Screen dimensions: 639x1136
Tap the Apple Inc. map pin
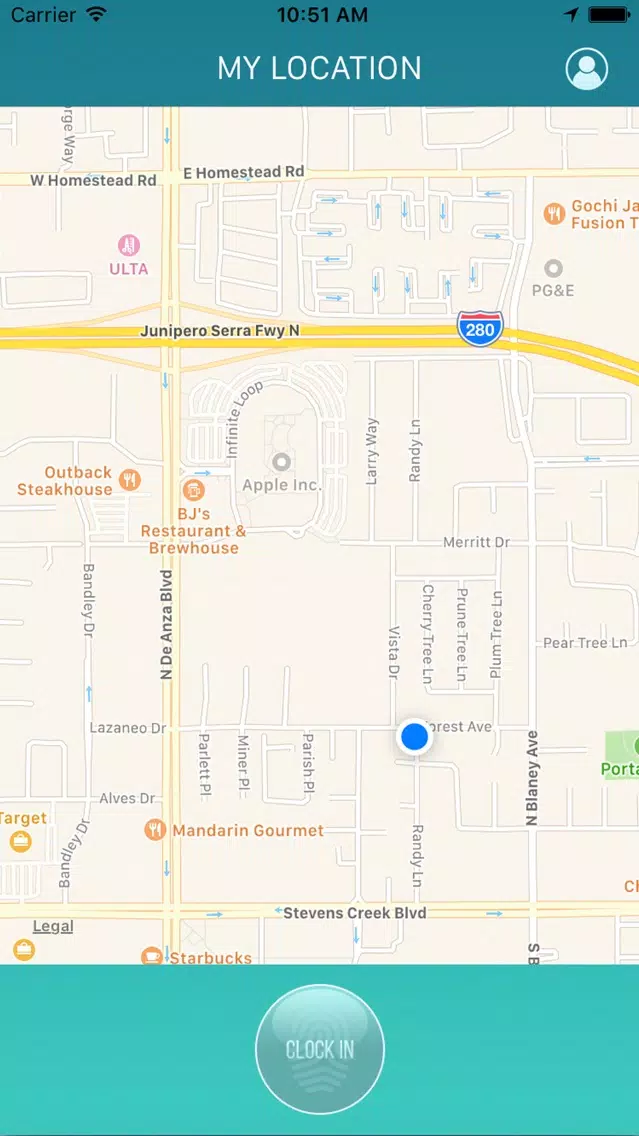281,462
